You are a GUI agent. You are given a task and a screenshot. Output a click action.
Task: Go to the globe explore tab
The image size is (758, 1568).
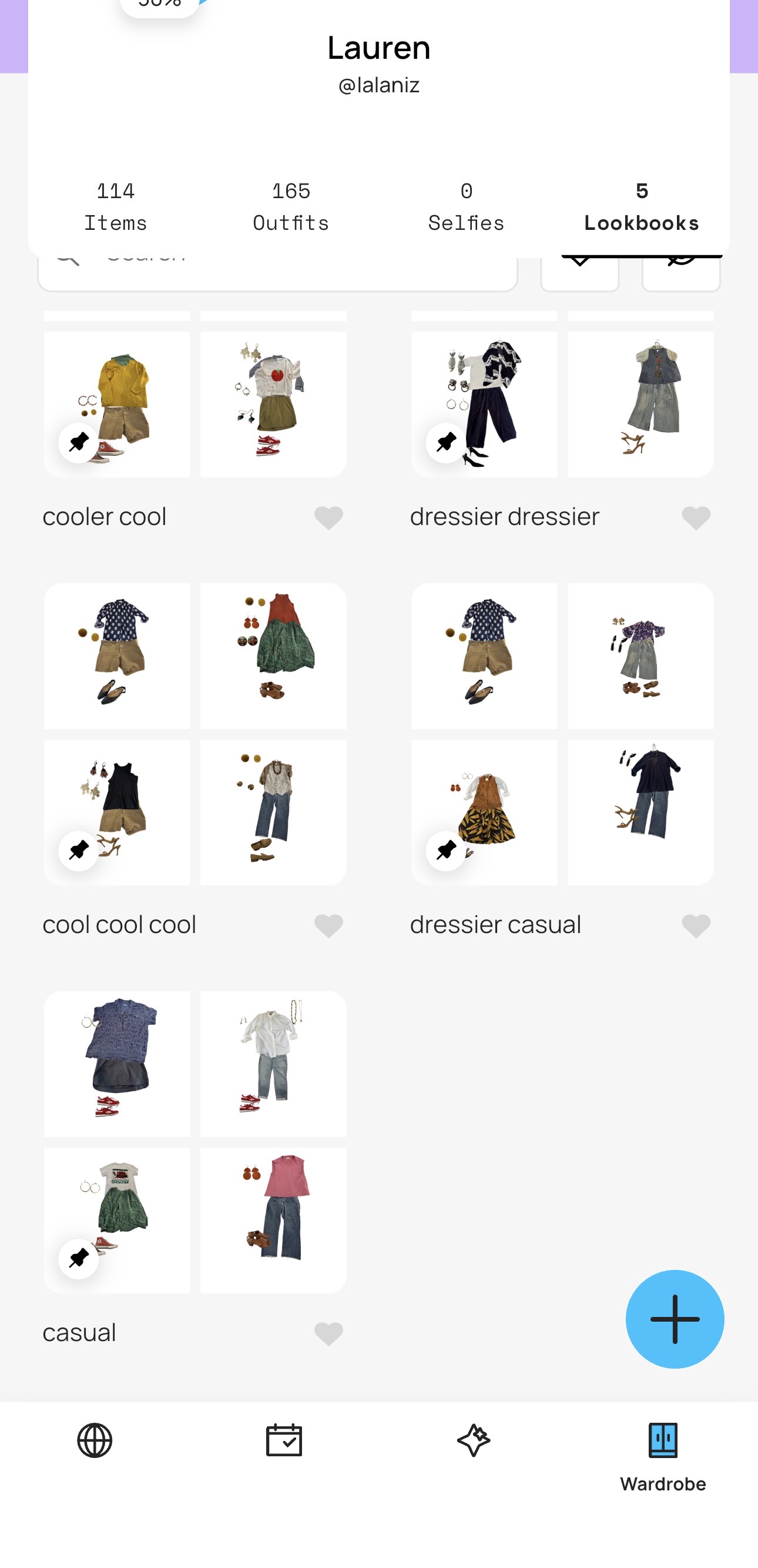pyautogui.click(x=95, y=1440)
